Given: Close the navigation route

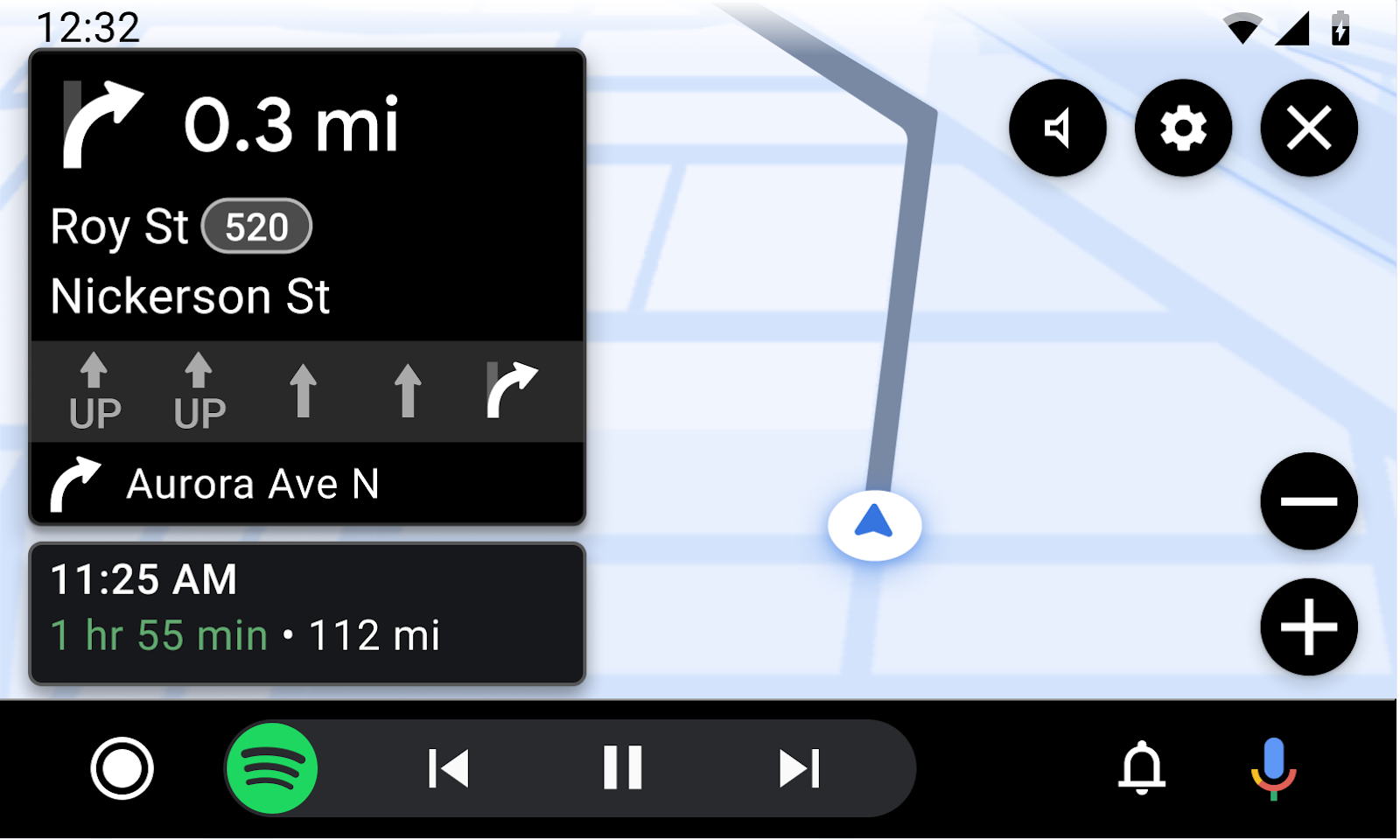Looking at the screenshot, I should point(1309,129).
